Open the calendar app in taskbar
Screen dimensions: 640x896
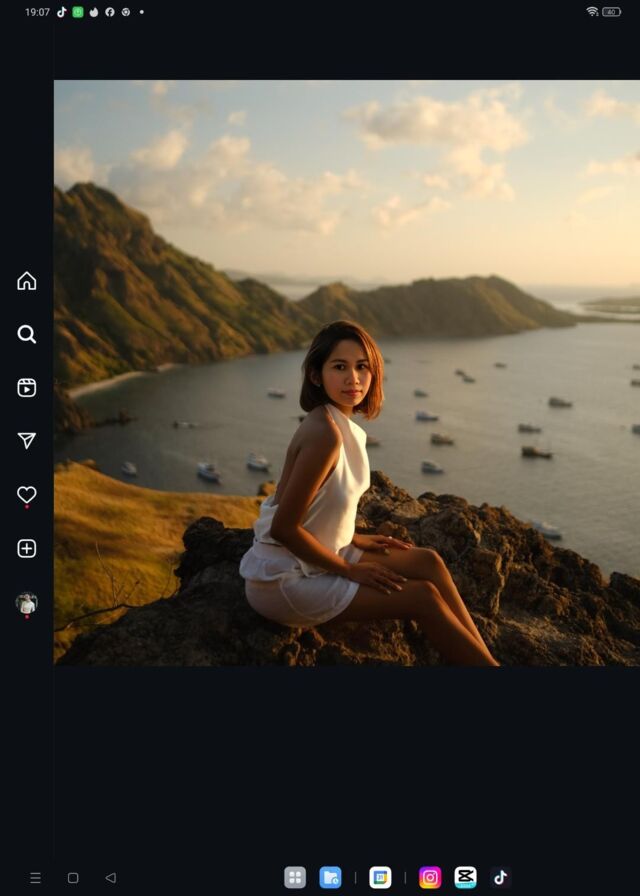[x=380, y=877]
